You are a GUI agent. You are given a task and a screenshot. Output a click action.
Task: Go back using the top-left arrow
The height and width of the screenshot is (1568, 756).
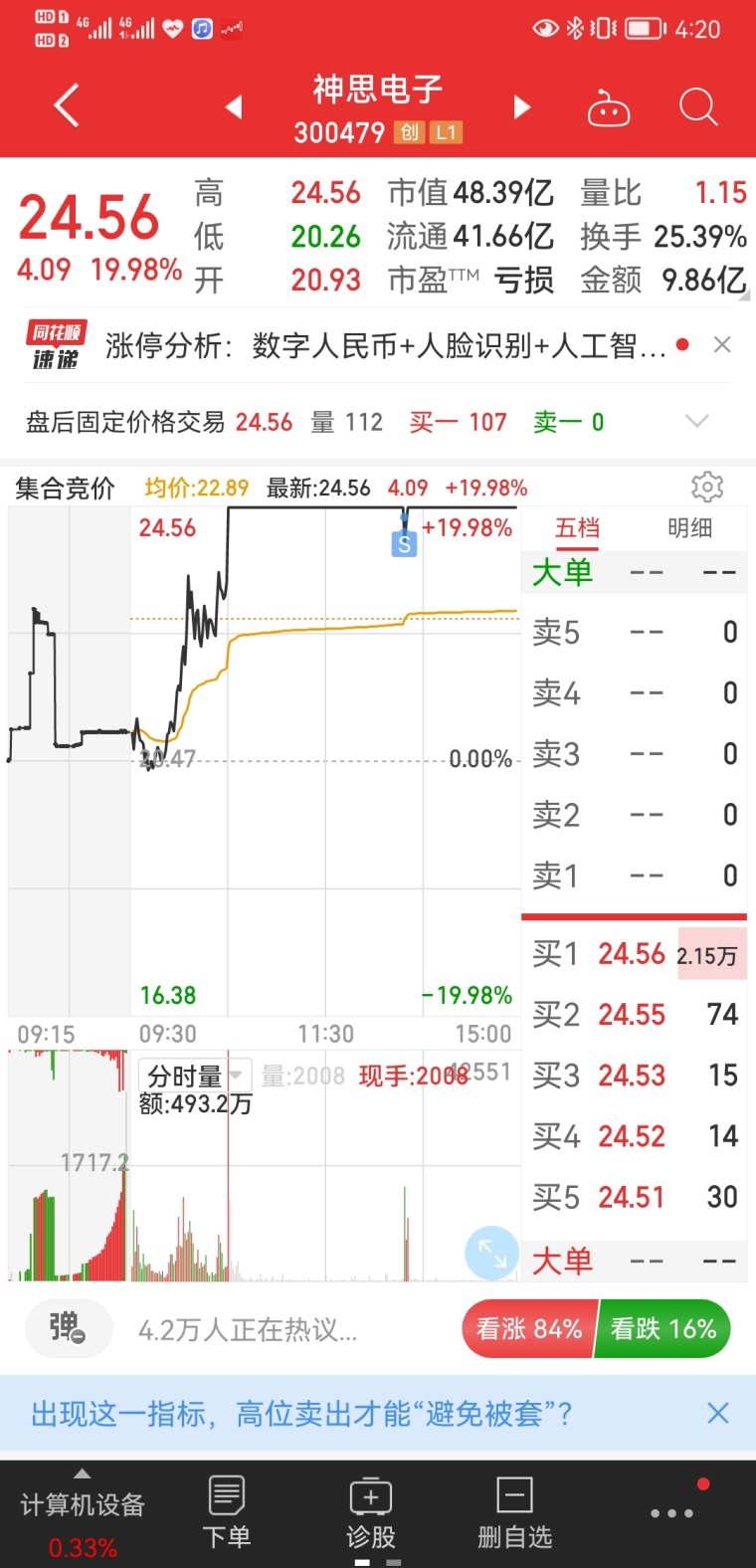coord(67,105)
